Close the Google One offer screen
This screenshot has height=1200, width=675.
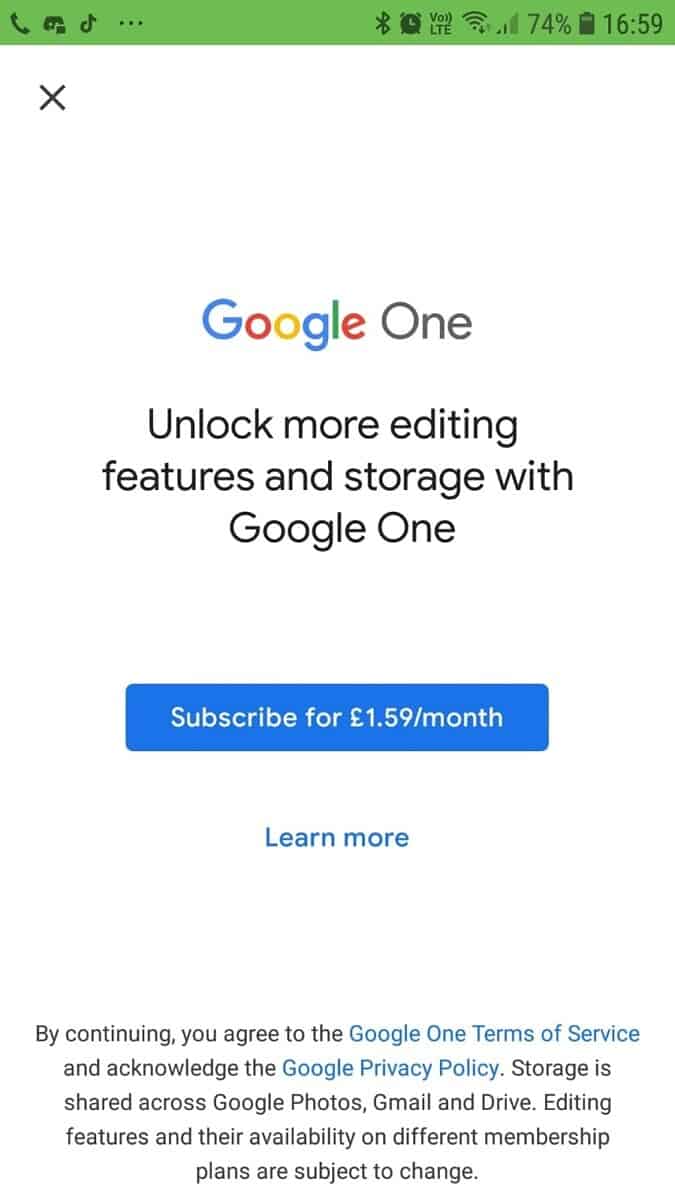coord(52,98)
